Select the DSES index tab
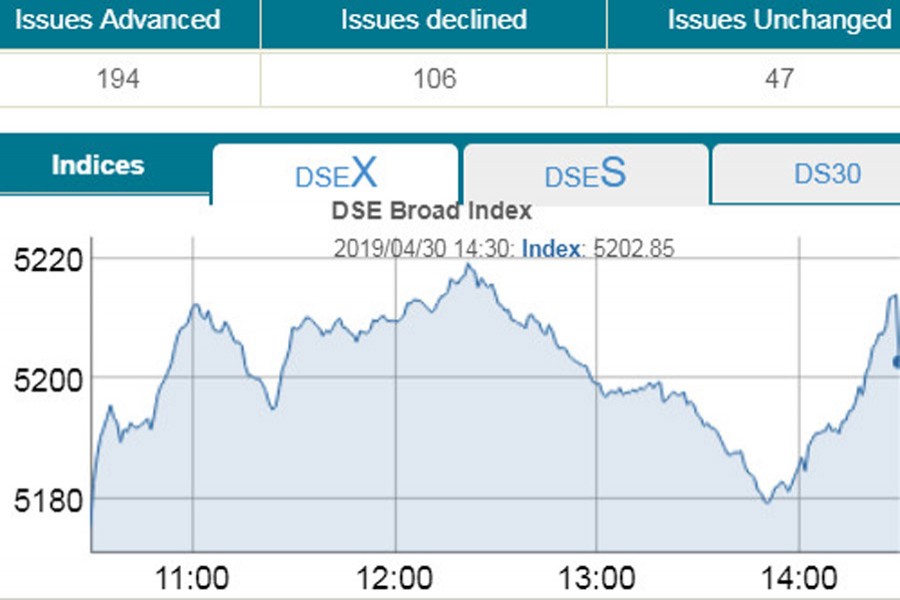The height and width of the screenshot is (600, 900). point(585,174)
